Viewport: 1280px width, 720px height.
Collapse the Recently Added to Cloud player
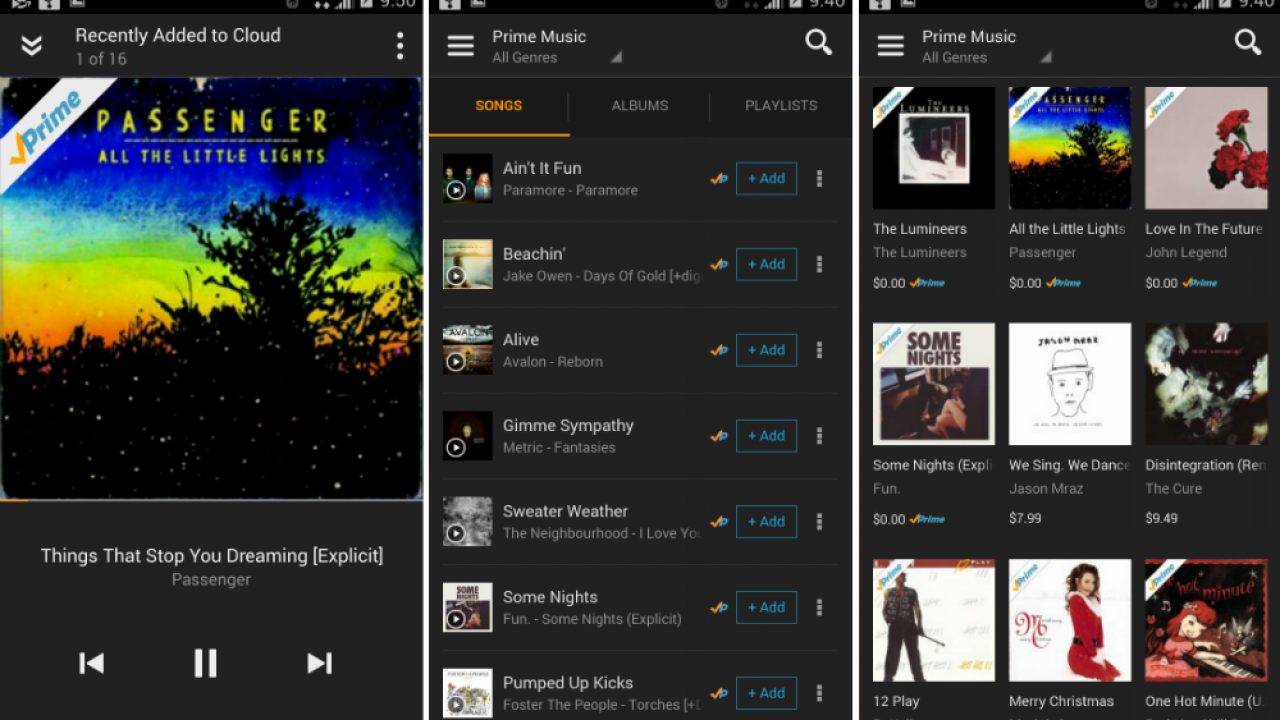pos(32,46)
